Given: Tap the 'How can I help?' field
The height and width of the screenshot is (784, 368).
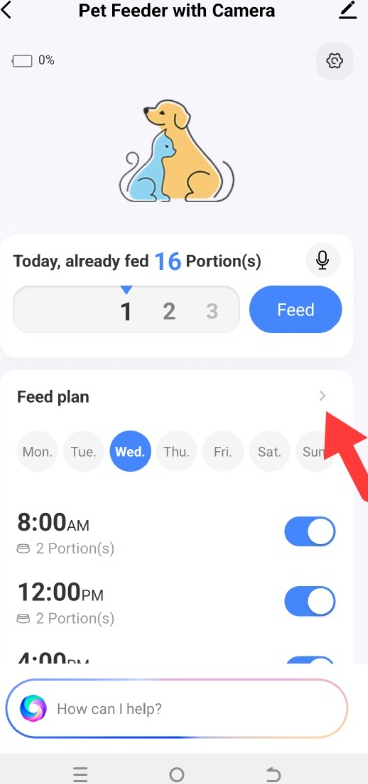Looking at the screenshot, I should [176, 708].
